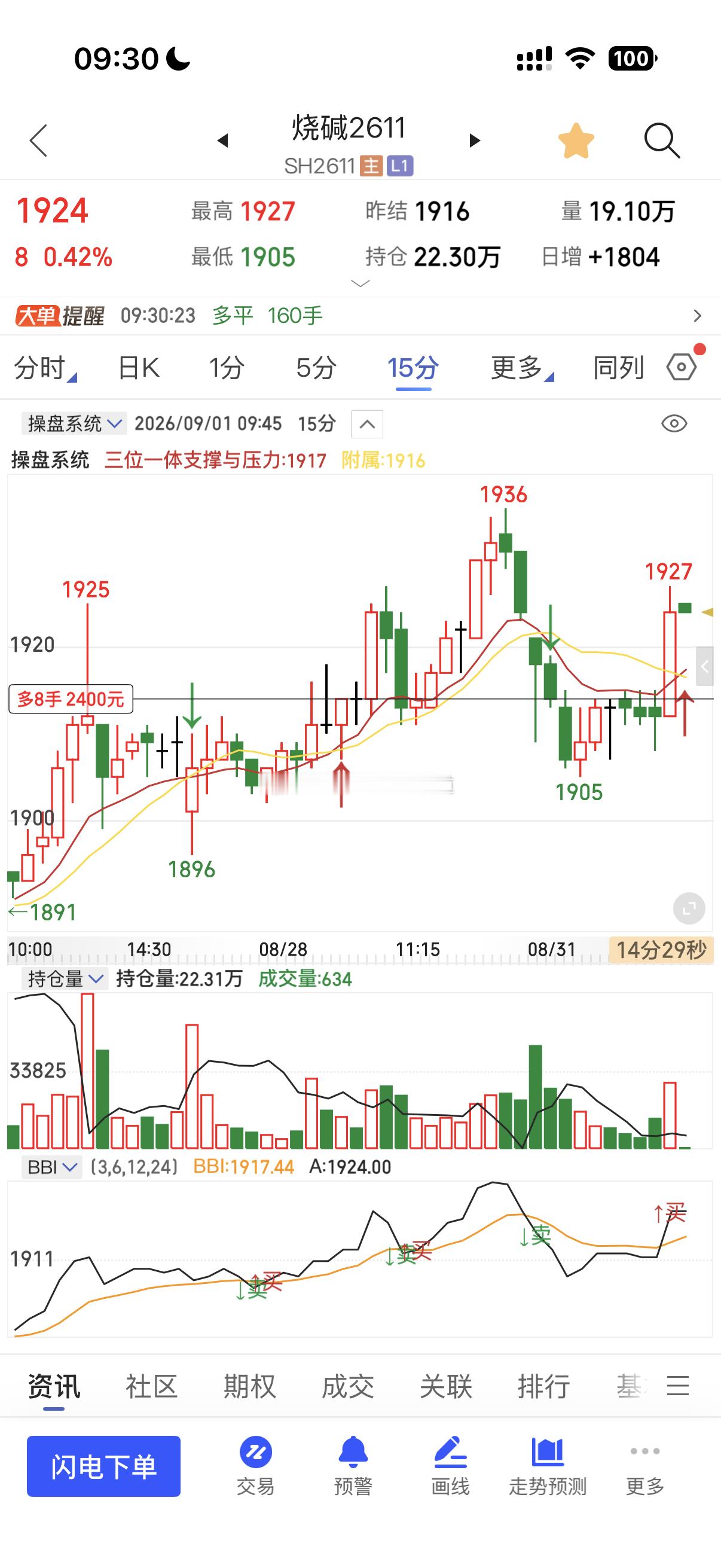Viewport: 721px width, 1568px height.
Task: Change the 持仓量 sub-indicator dropdown
Action: [64, 979]
